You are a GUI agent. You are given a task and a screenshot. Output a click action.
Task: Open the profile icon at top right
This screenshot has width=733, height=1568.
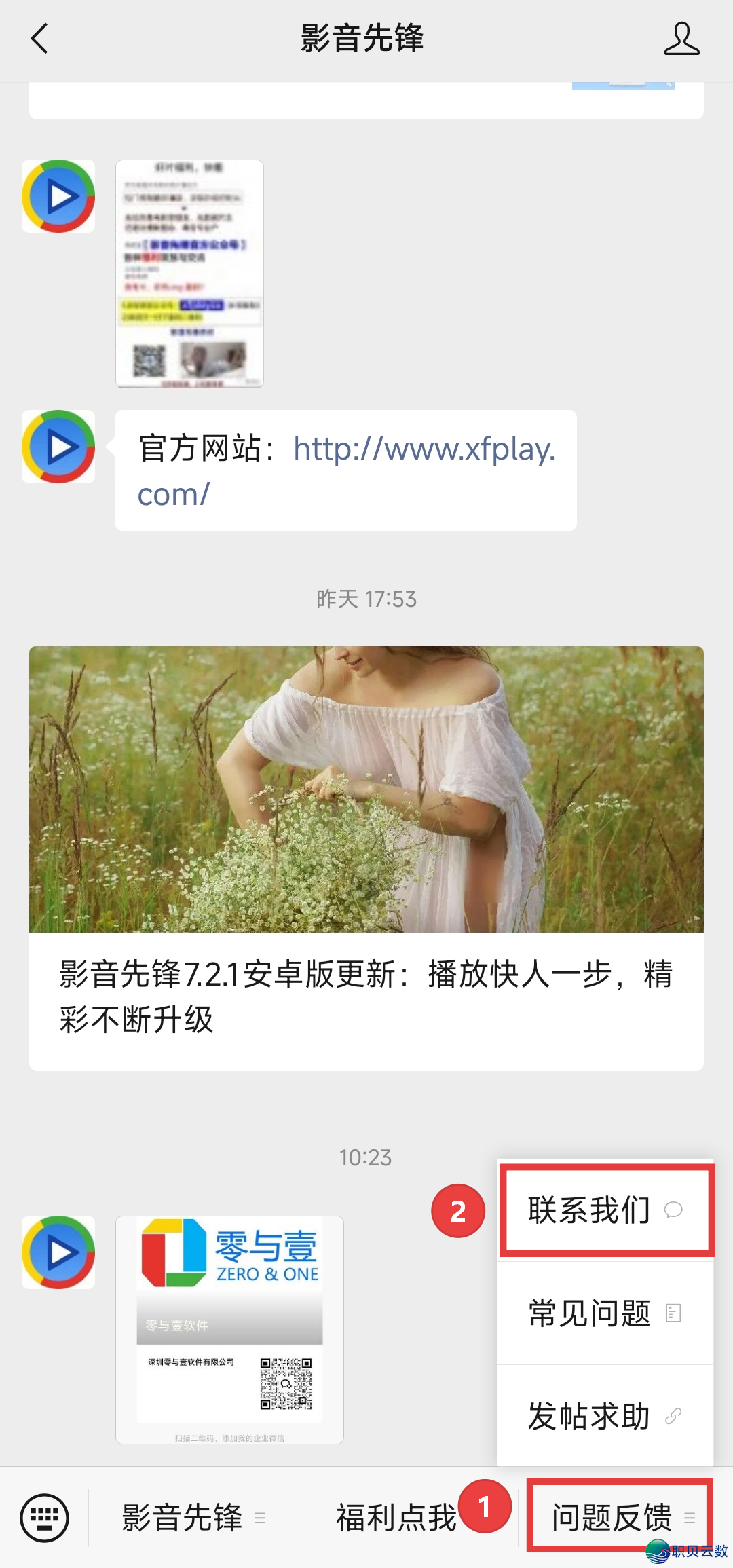click(x=682, y=39)
